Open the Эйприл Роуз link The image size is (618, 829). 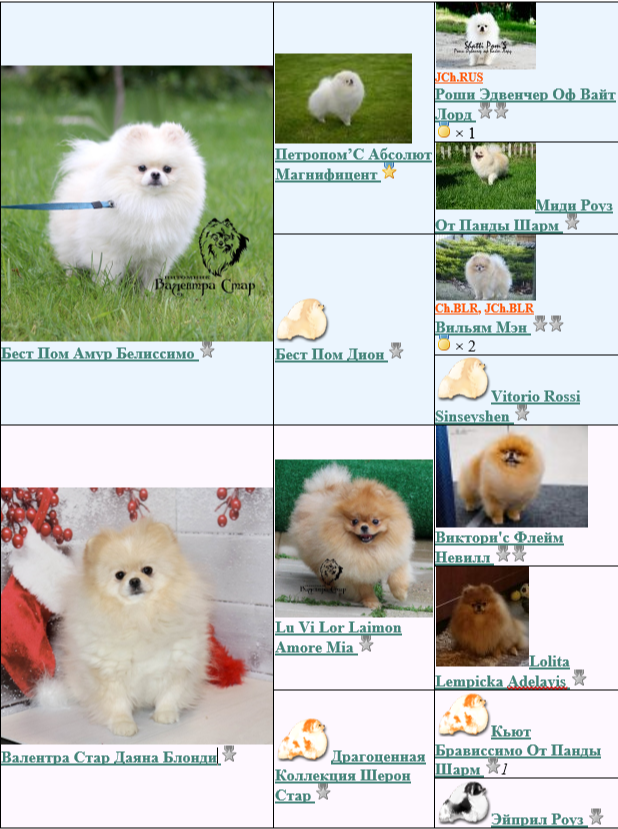537,819
